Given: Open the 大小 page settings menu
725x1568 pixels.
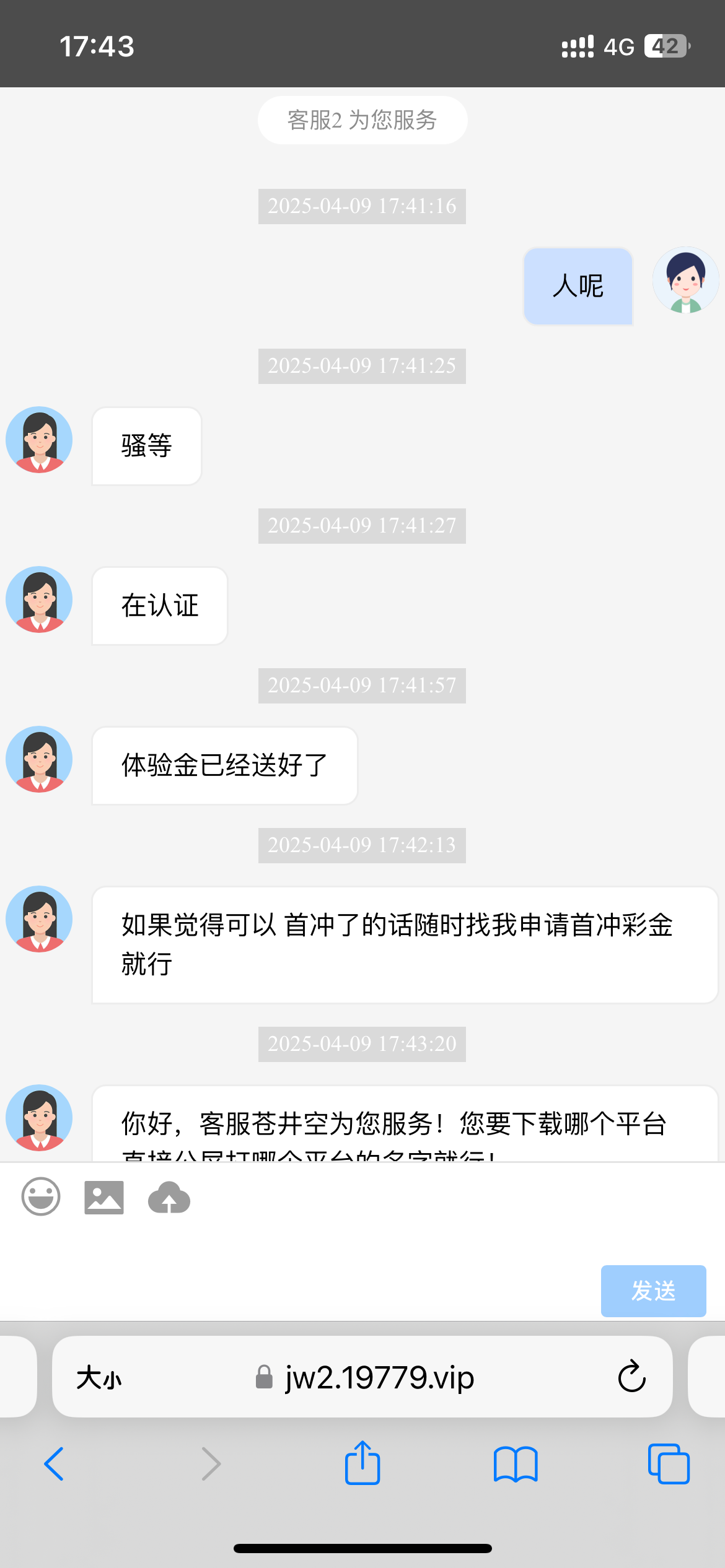Looking at the screenshot, I should click(99, 1379).
